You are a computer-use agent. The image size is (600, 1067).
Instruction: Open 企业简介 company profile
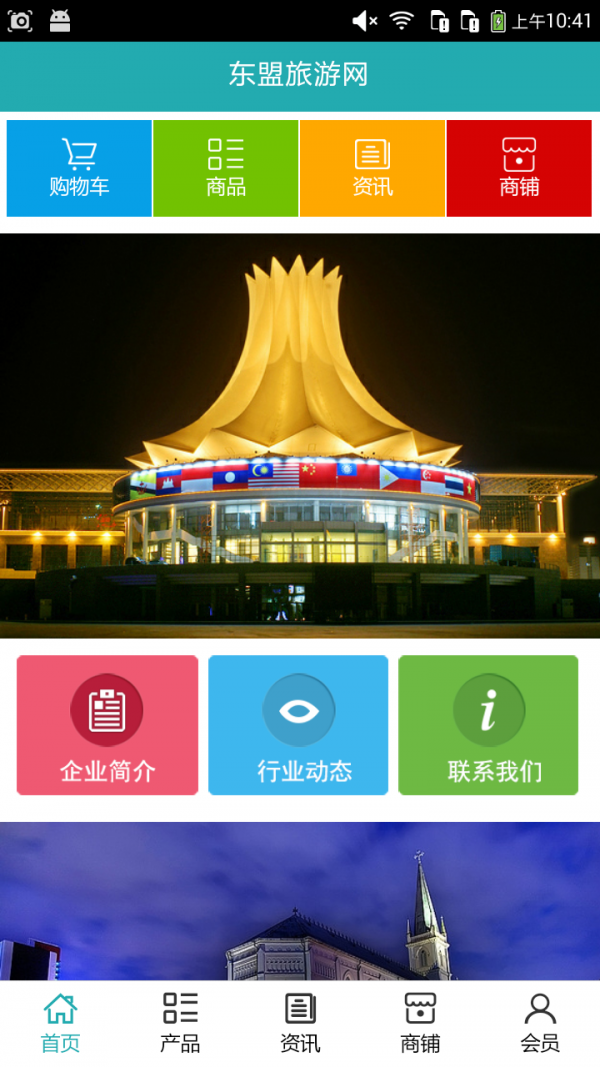107,725
